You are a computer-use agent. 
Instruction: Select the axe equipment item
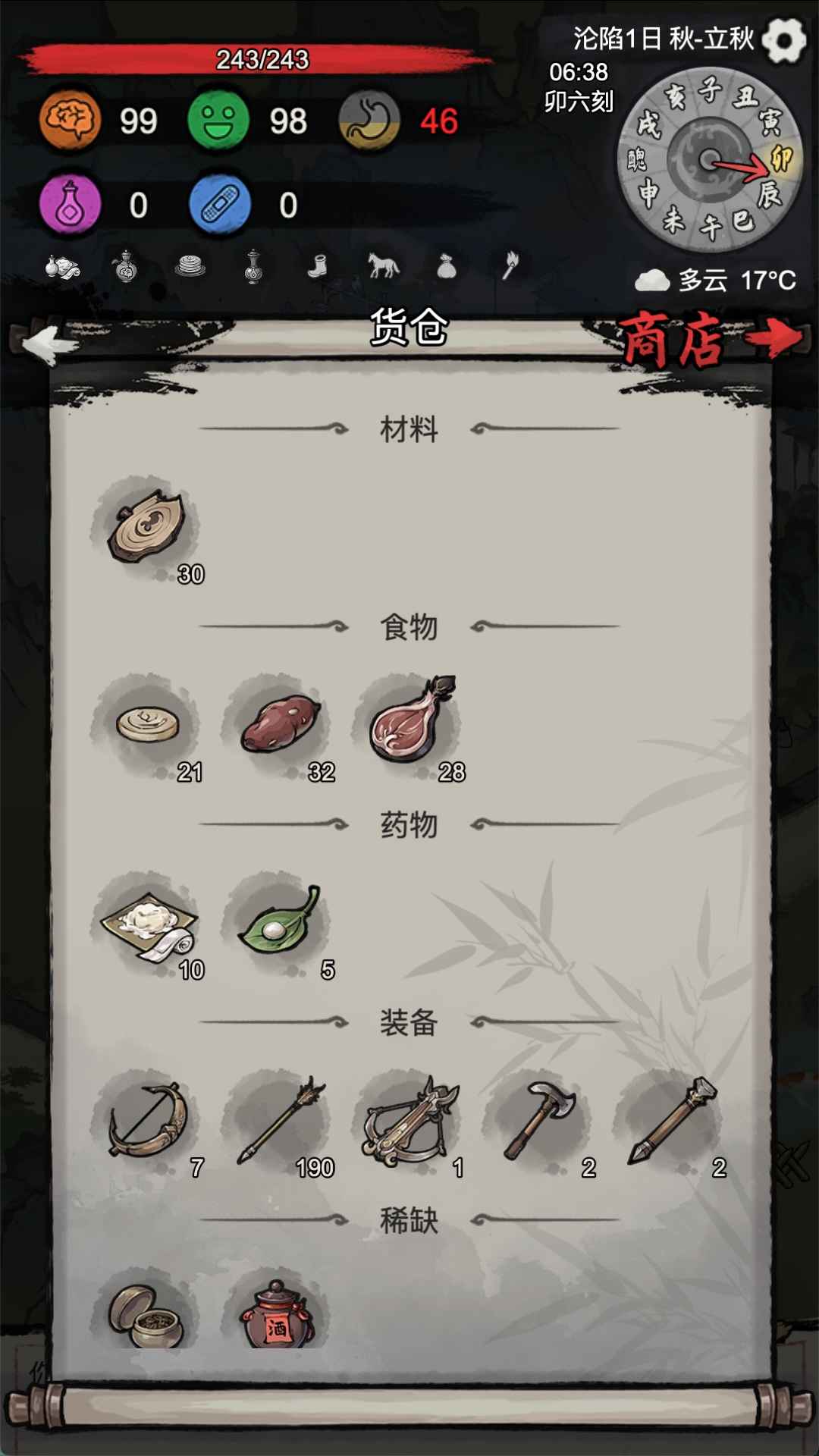(540, 1119)
